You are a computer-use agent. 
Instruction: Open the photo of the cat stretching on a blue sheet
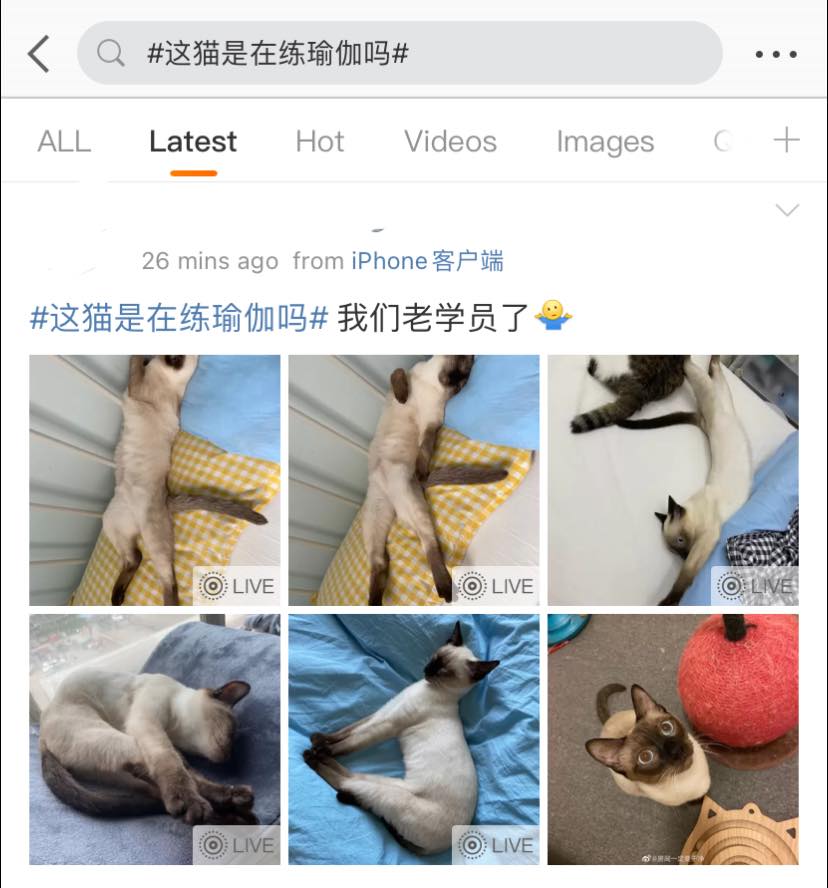tap(414, 740)
